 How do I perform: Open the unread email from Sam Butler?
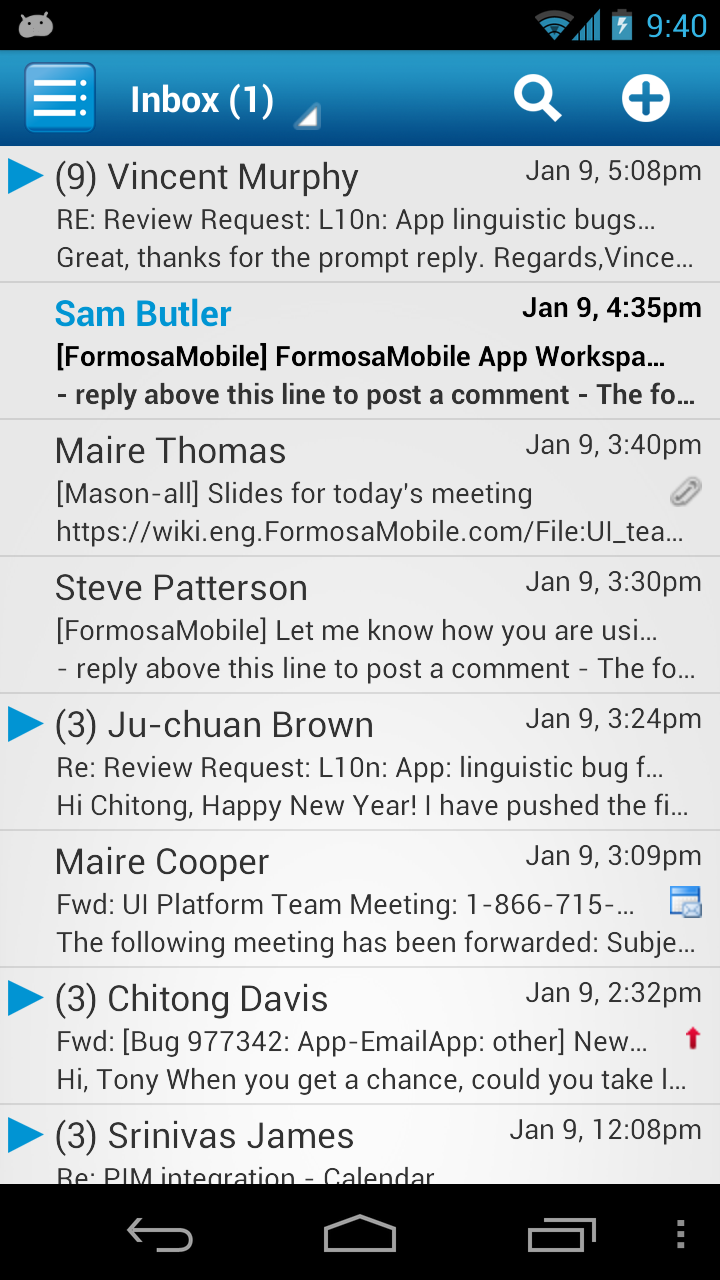pyautogui.click(x=360, y=351)
